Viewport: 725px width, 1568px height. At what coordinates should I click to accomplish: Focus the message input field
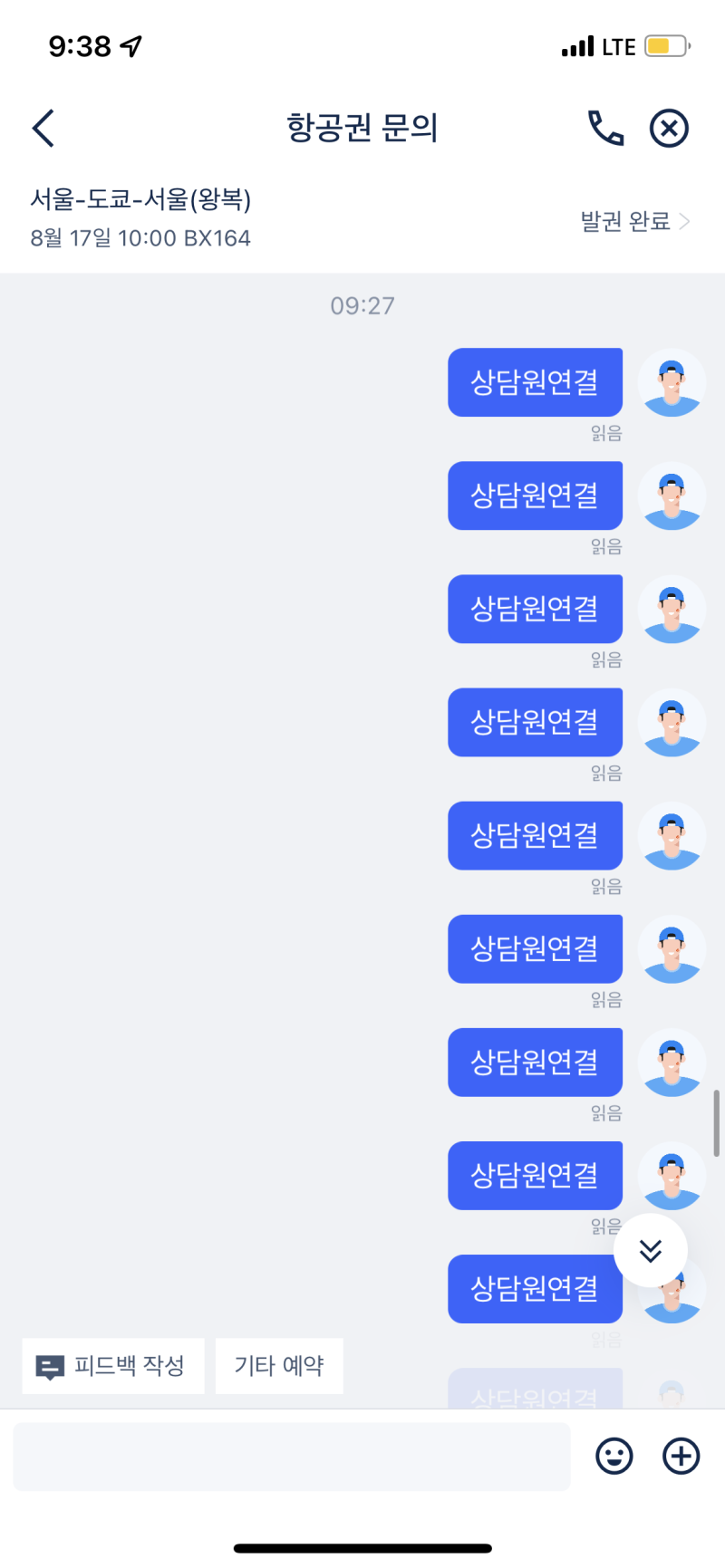point(292,1456)
